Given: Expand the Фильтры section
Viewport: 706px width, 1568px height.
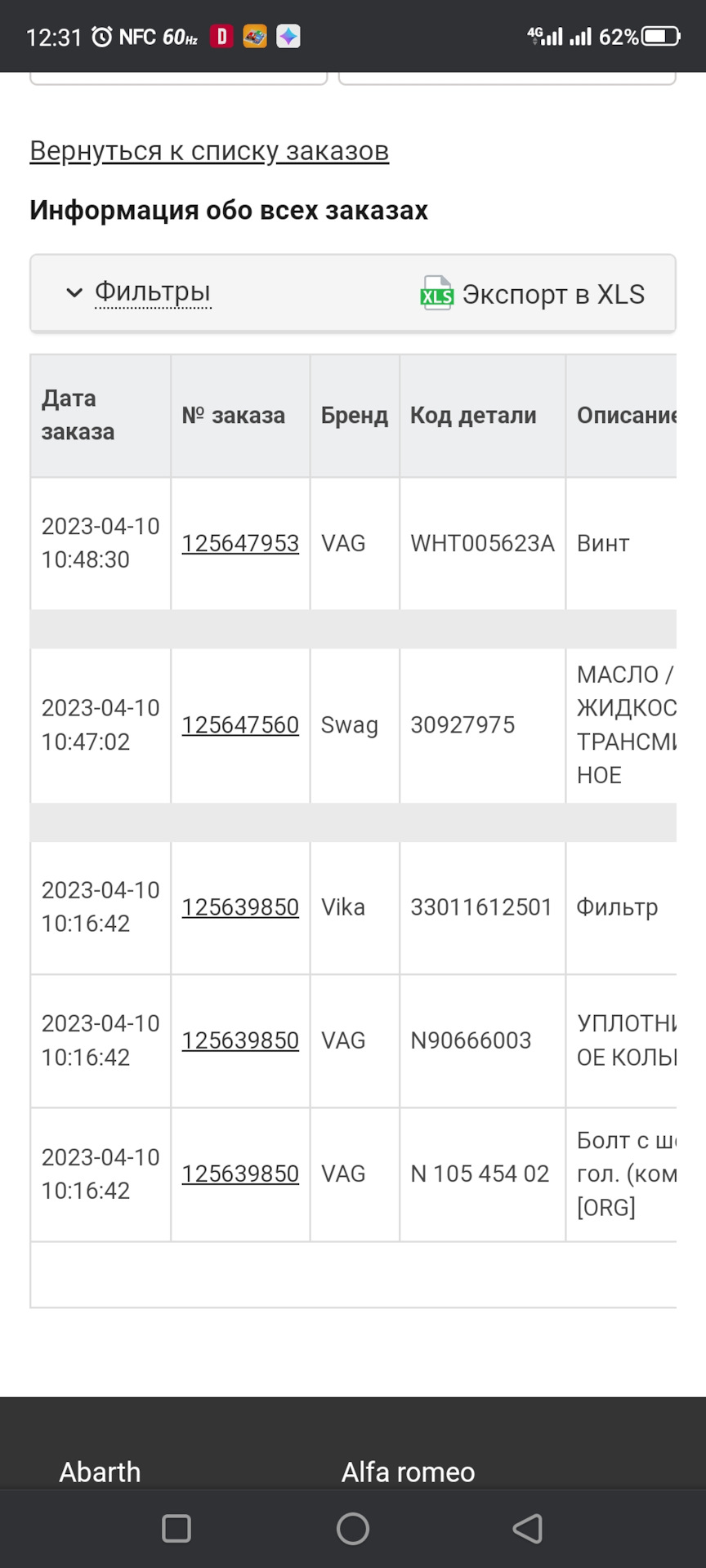Looking at the screenshot, I should tap(153, 292).
